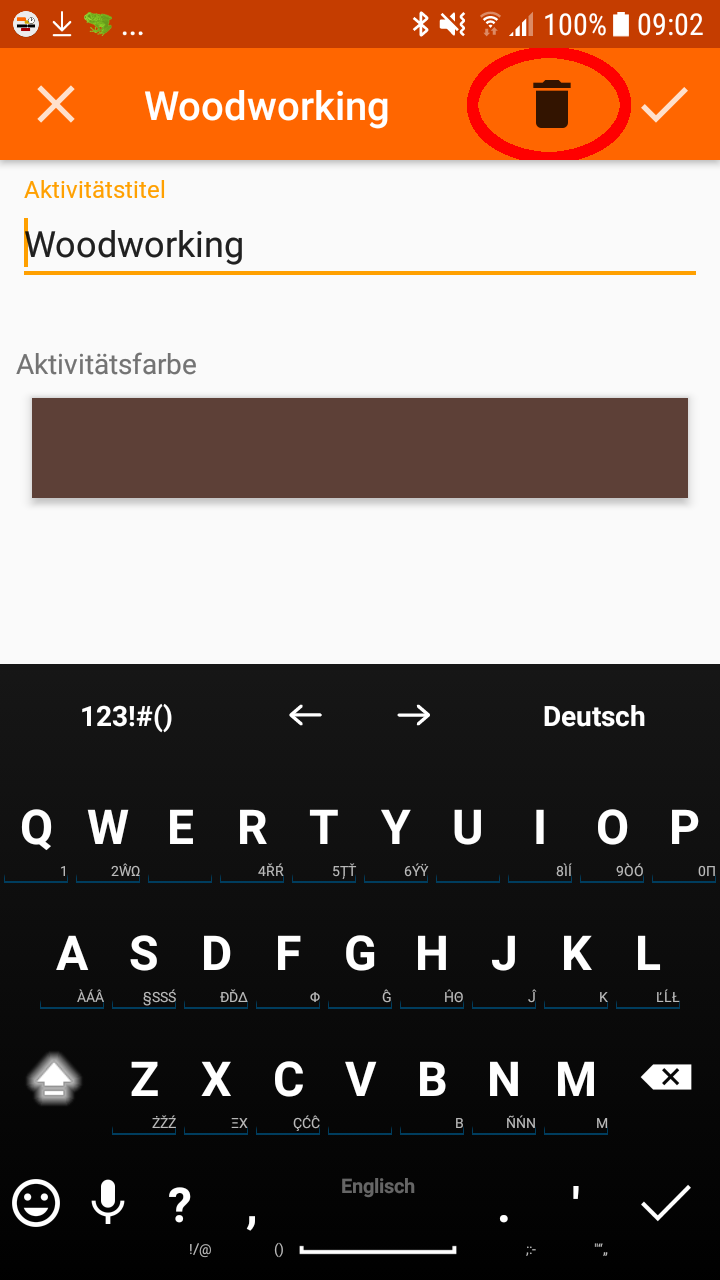720x1280 pixels.
Task: Move cursor right with the right arrow key
Action: tap(414, 715)
